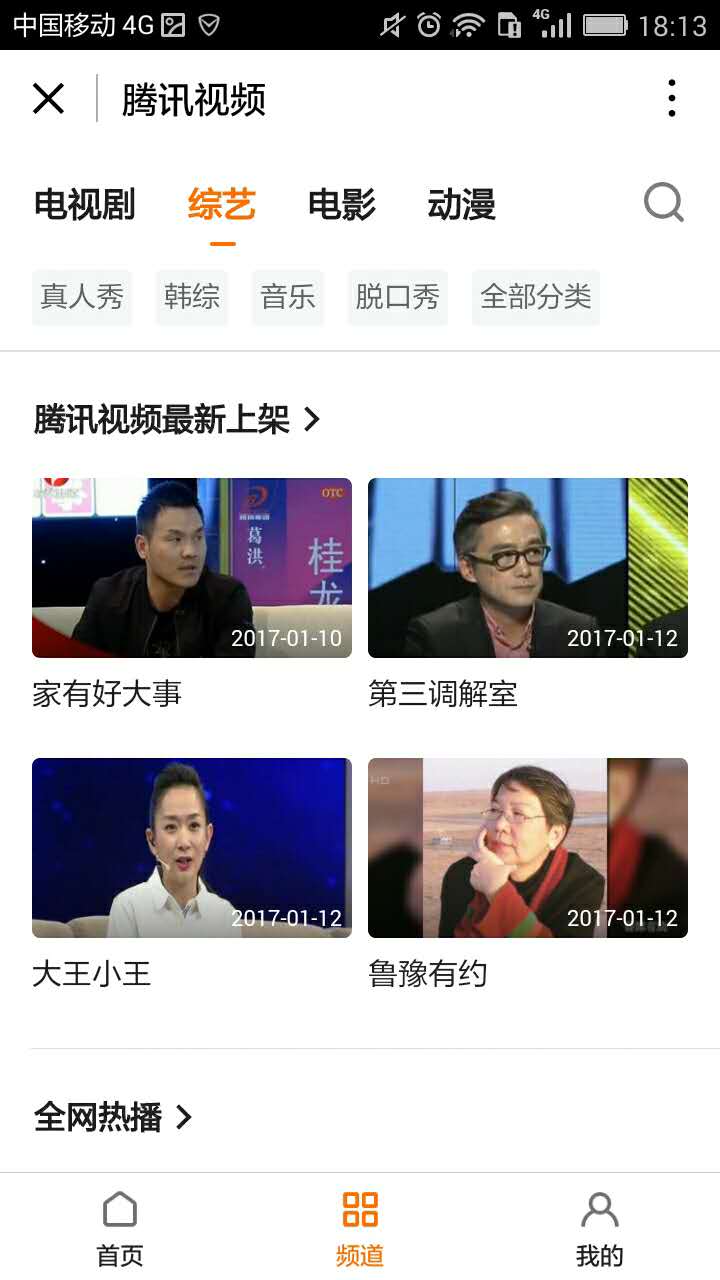Open the search magnifier icon

pos(663,203)
